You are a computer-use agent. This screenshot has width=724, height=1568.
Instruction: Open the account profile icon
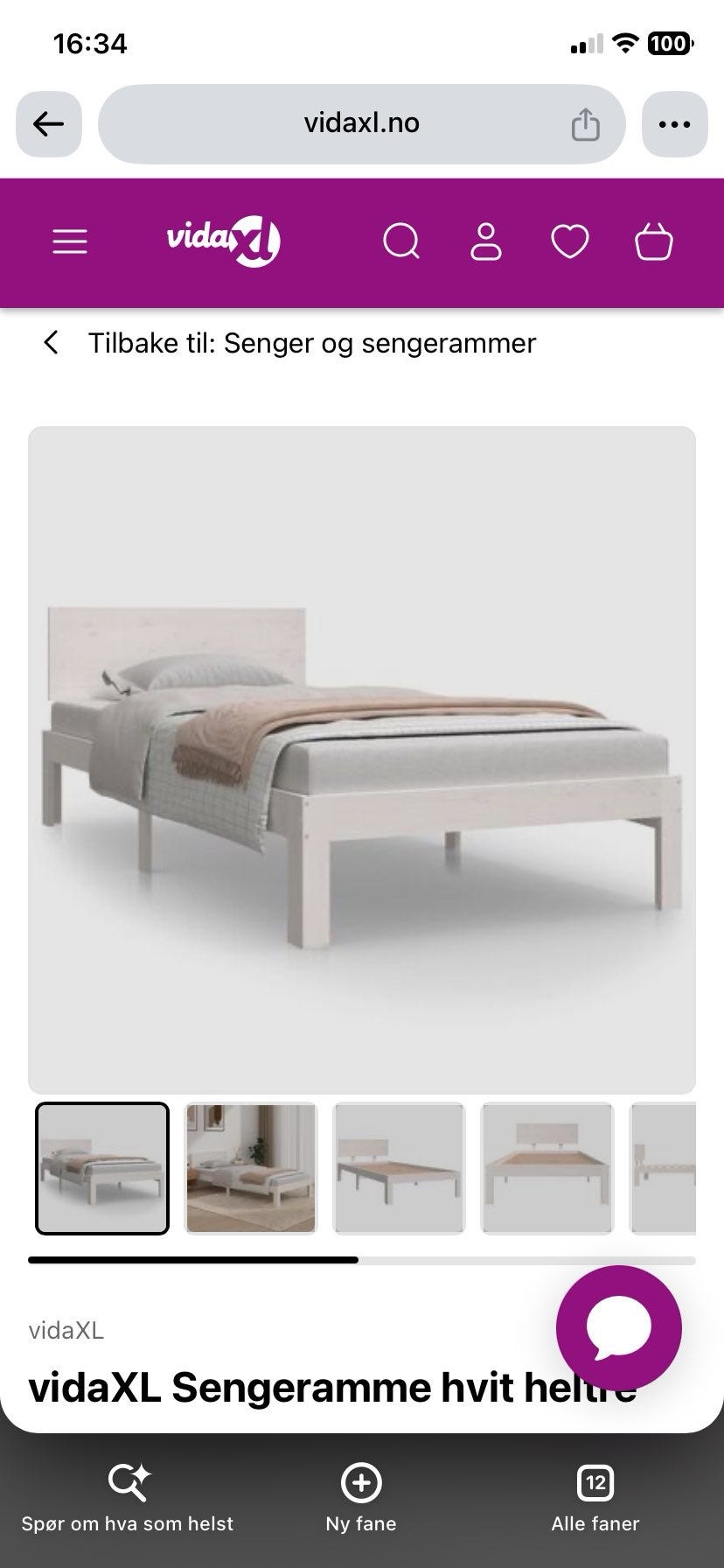[x=486, y=241]
